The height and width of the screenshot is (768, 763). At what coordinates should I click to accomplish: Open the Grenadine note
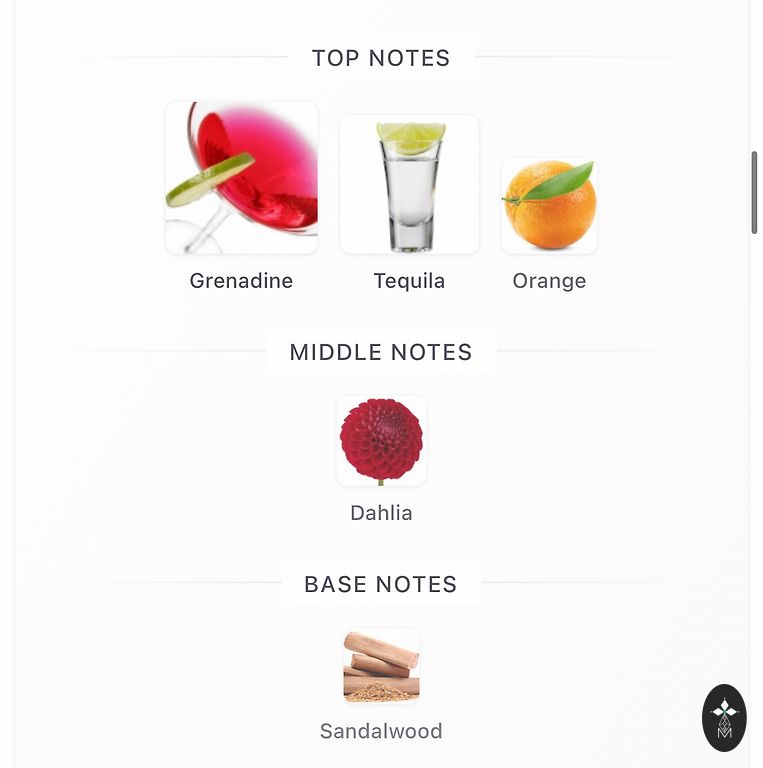(x=241, y=178)
